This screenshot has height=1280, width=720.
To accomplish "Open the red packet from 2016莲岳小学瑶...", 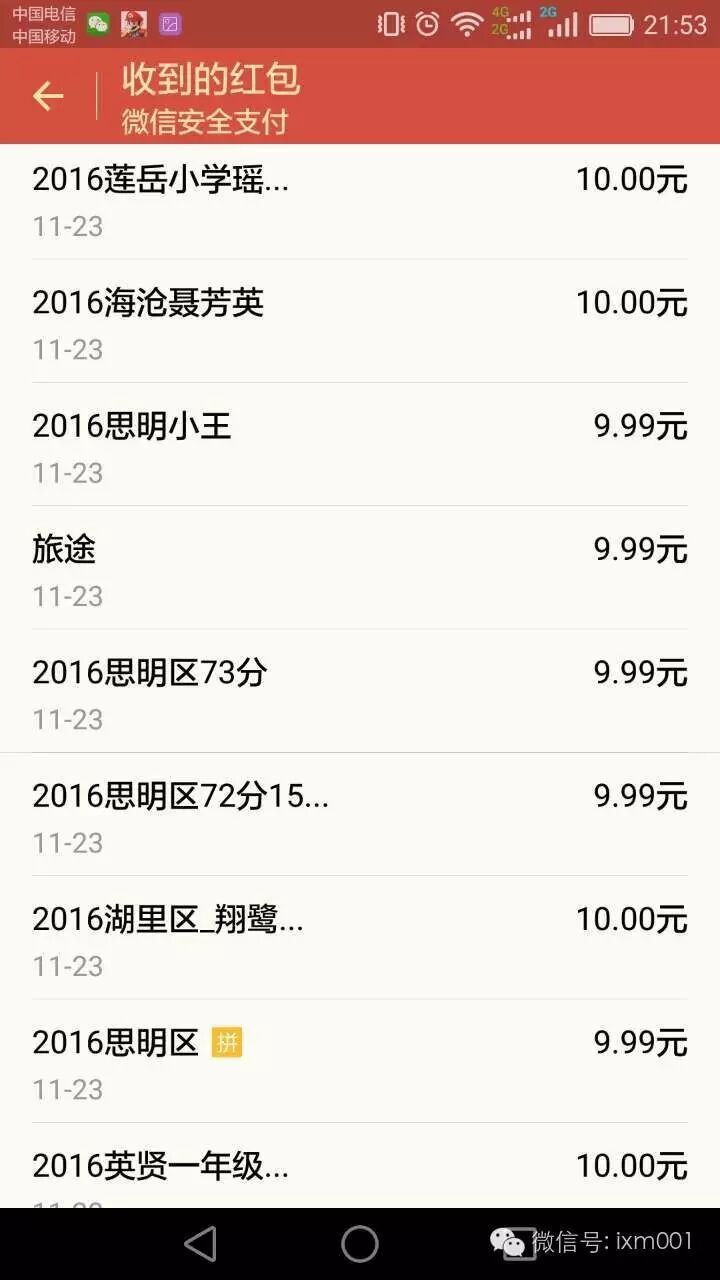I will click(x=360, y=202).
